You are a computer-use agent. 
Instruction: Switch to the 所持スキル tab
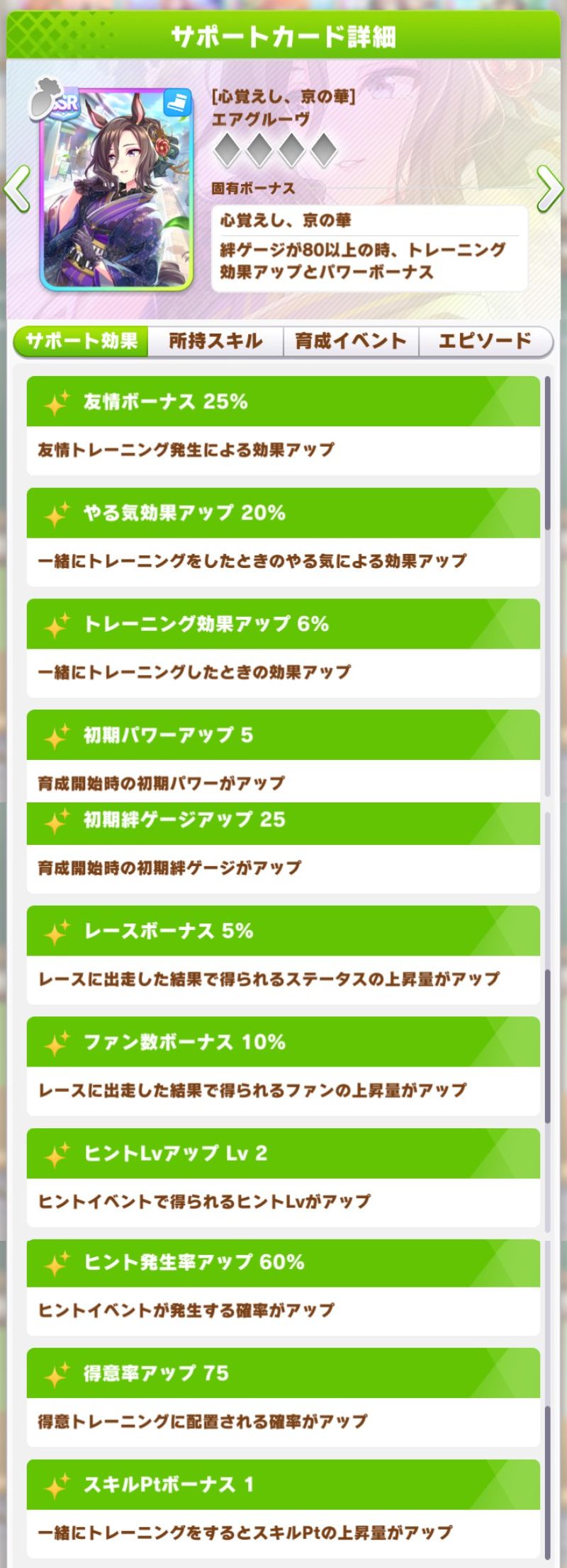point(215,341)
